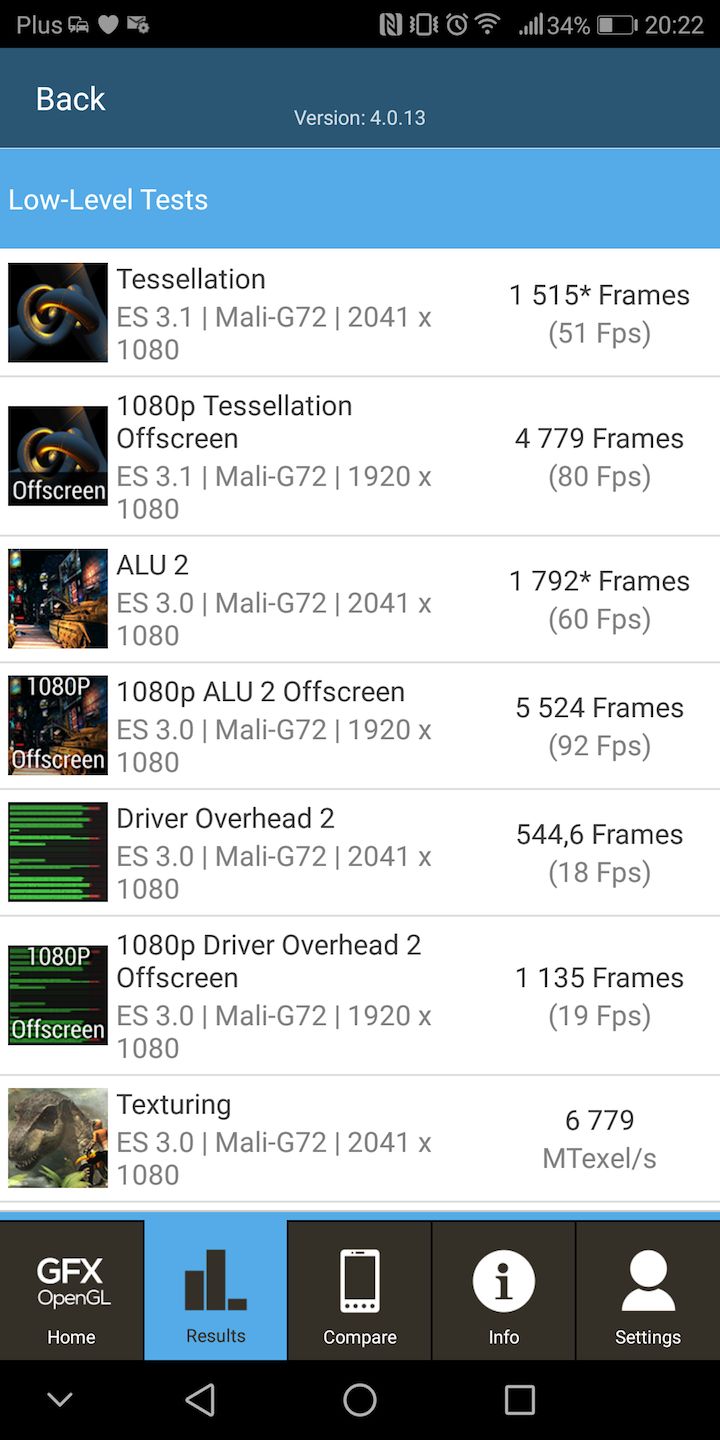Screen dimensions: 720x1440
Task: View ALU 2 test details
Action: point(360,599)
